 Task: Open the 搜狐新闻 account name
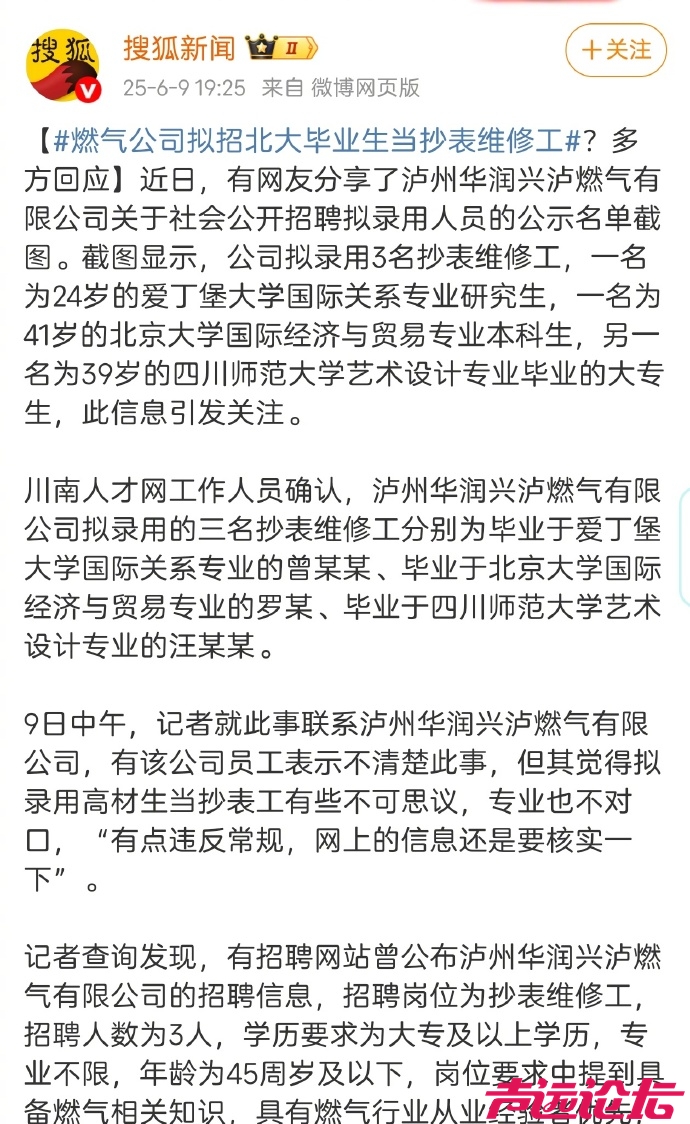[x=179, y=48]
